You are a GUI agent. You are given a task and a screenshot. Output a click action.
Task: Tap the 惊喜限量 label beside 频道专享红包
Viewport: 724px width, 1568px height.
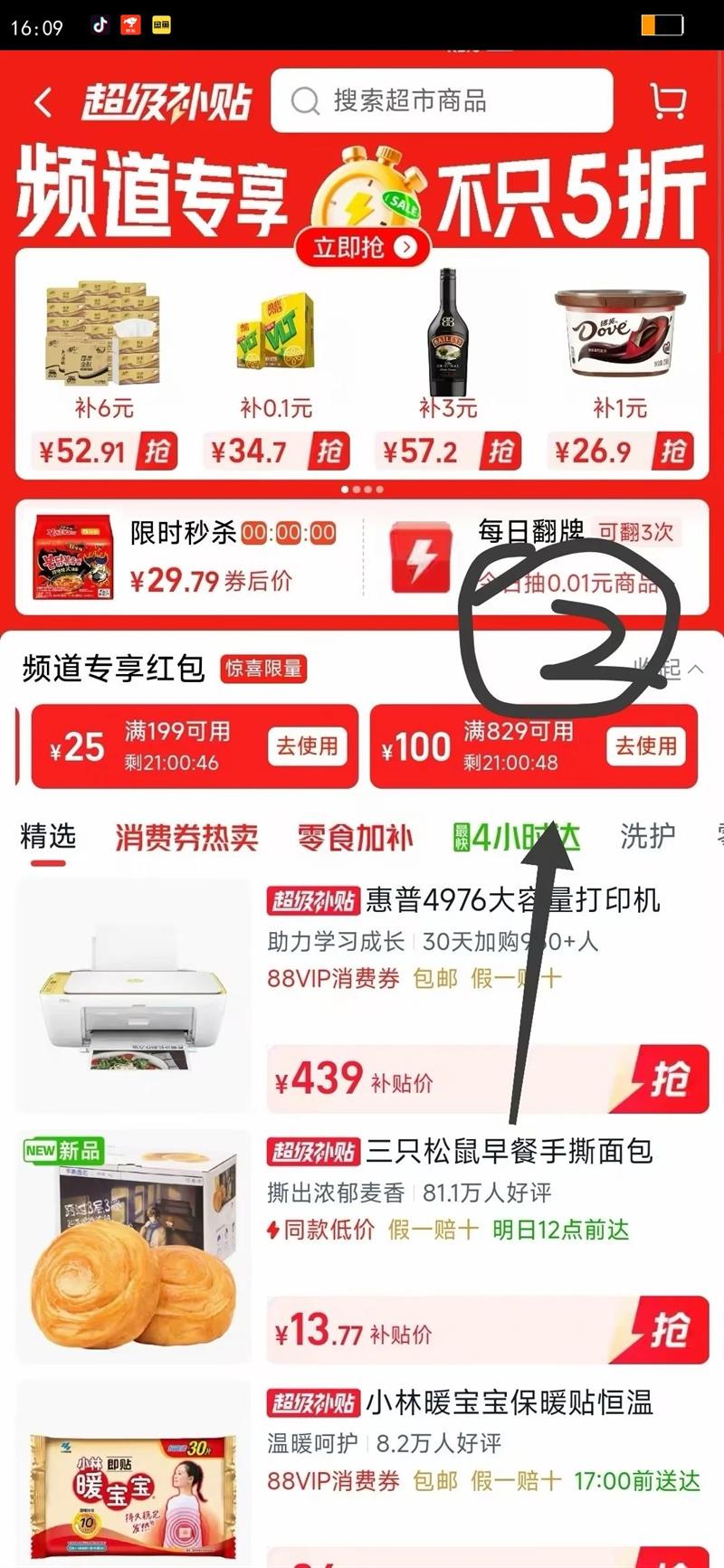263,670
